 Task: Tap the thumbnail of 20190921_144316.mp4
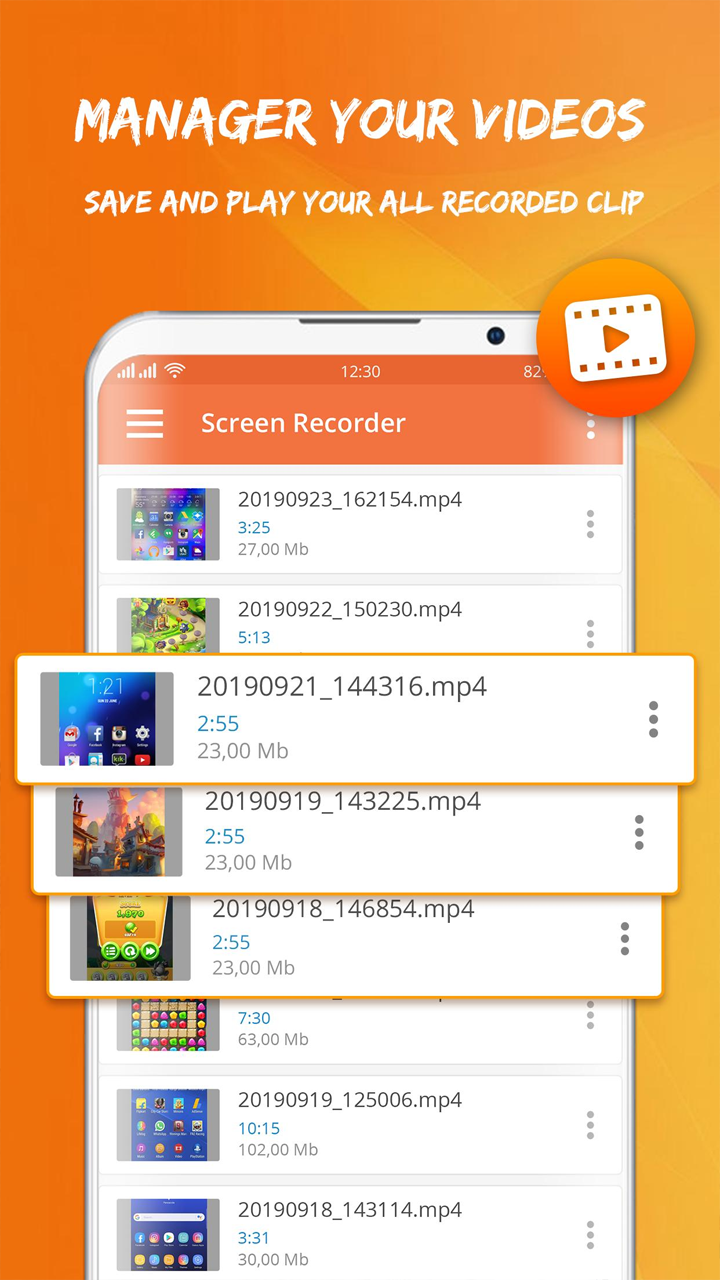click(x=106, y=719)
